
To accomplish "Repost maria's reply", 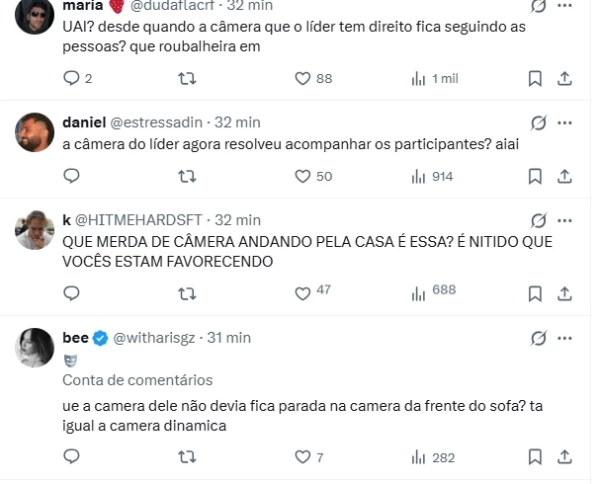I will (187, 79).
